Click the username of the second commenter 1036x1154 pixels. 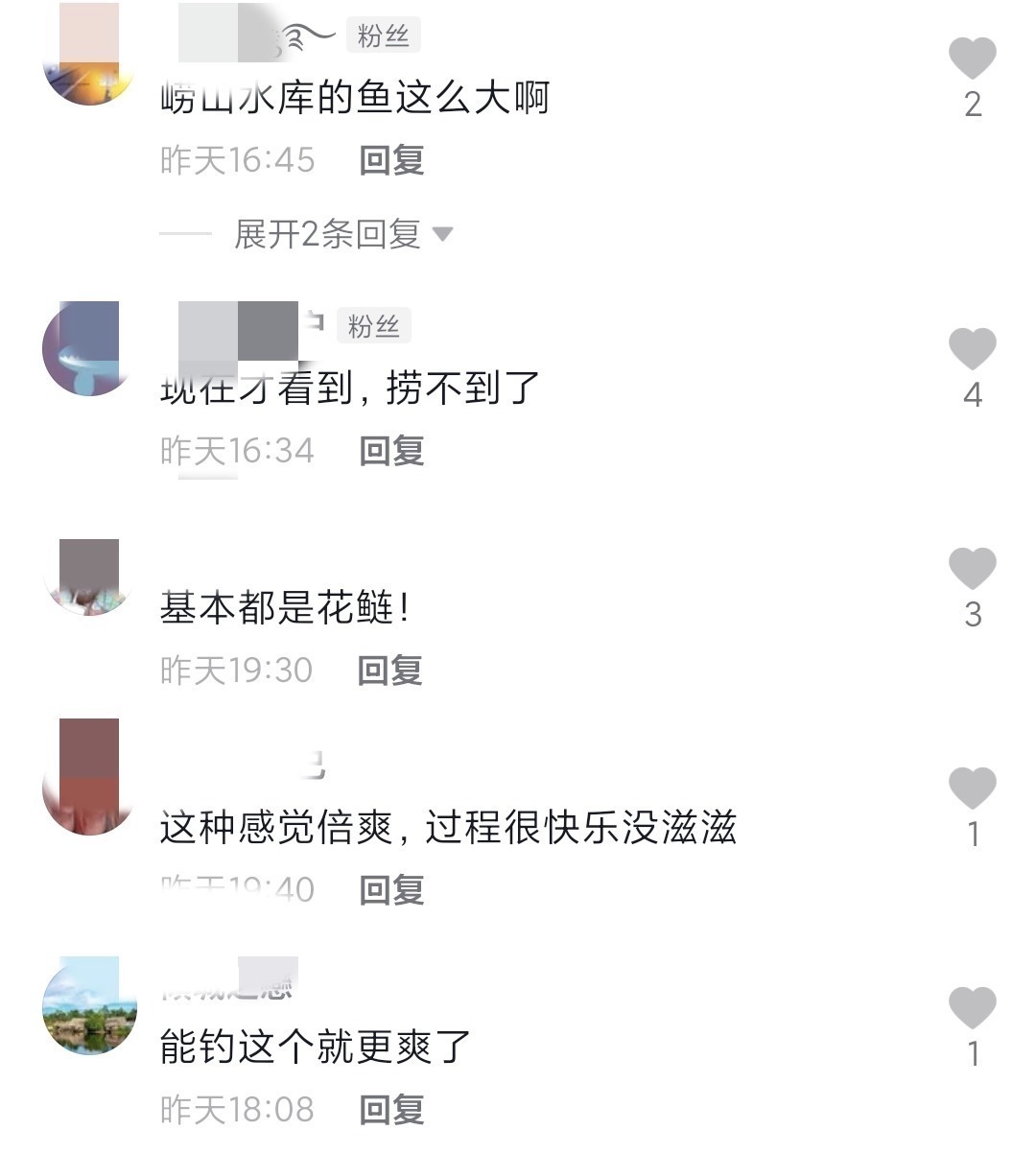pyautogui.click(x=240, y=325)
